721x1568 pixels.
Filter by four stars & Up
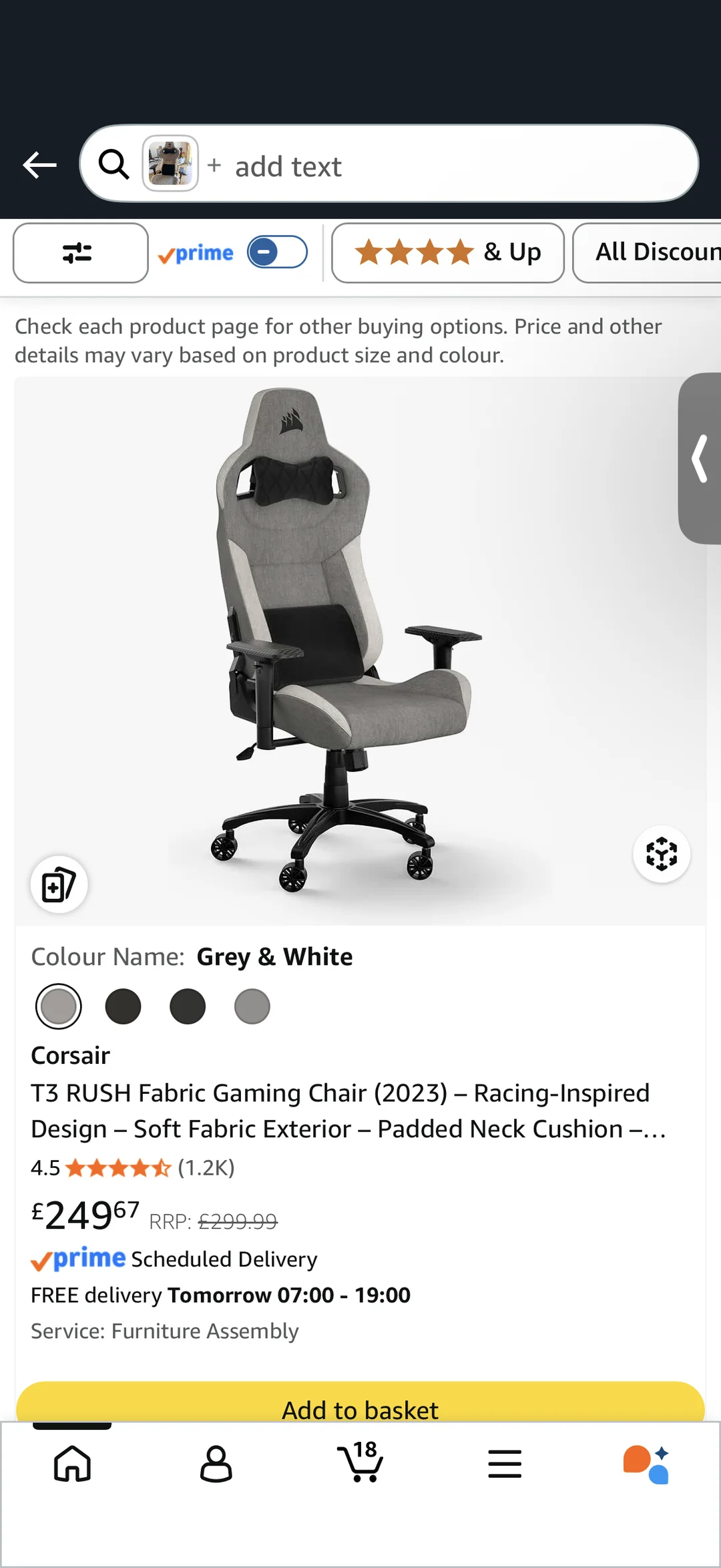[x=448, y=253]
